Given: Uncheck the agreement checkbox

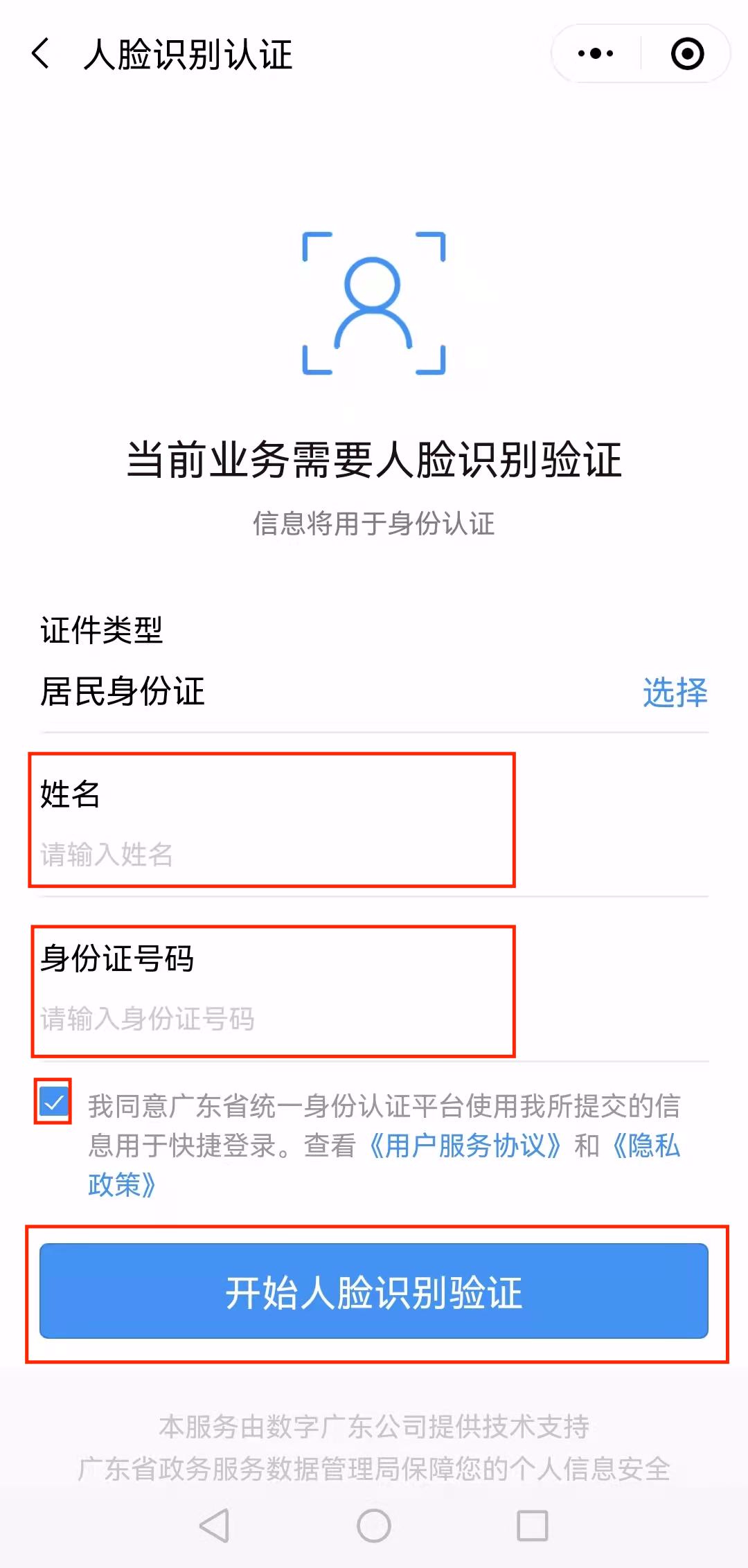Looking at the screenshot, I should [x=53, y=1102].
